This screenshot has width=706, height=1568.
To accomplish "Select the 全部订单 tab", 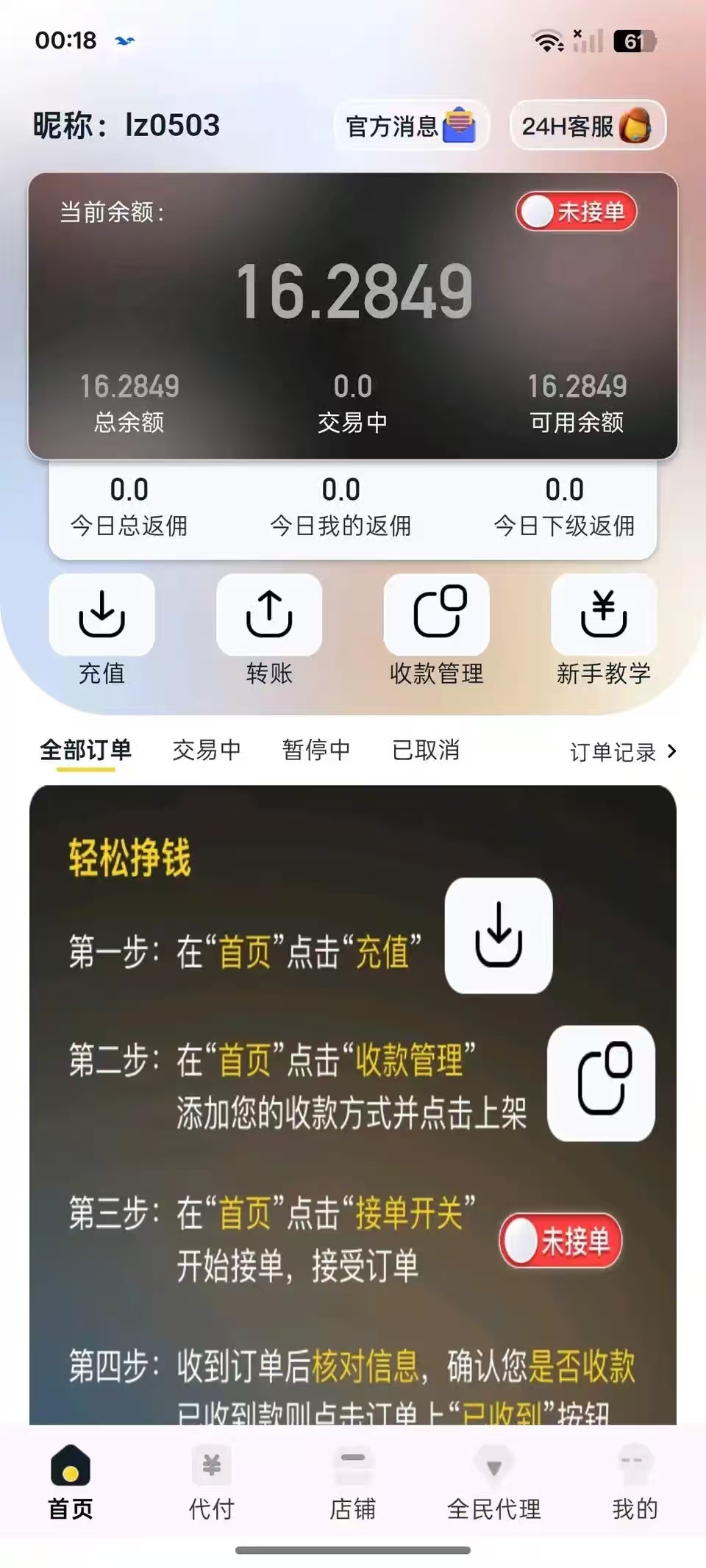I will [x=85, y=751].
